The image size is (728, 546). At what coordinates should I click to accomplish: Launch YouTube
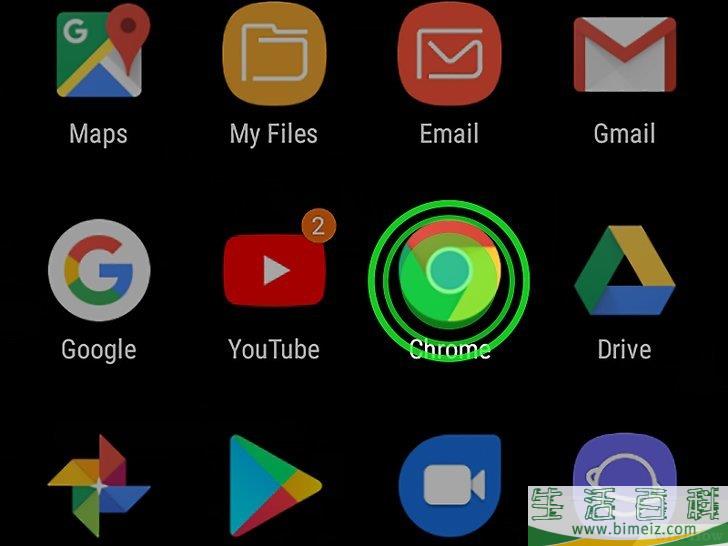tap(274, 270)
